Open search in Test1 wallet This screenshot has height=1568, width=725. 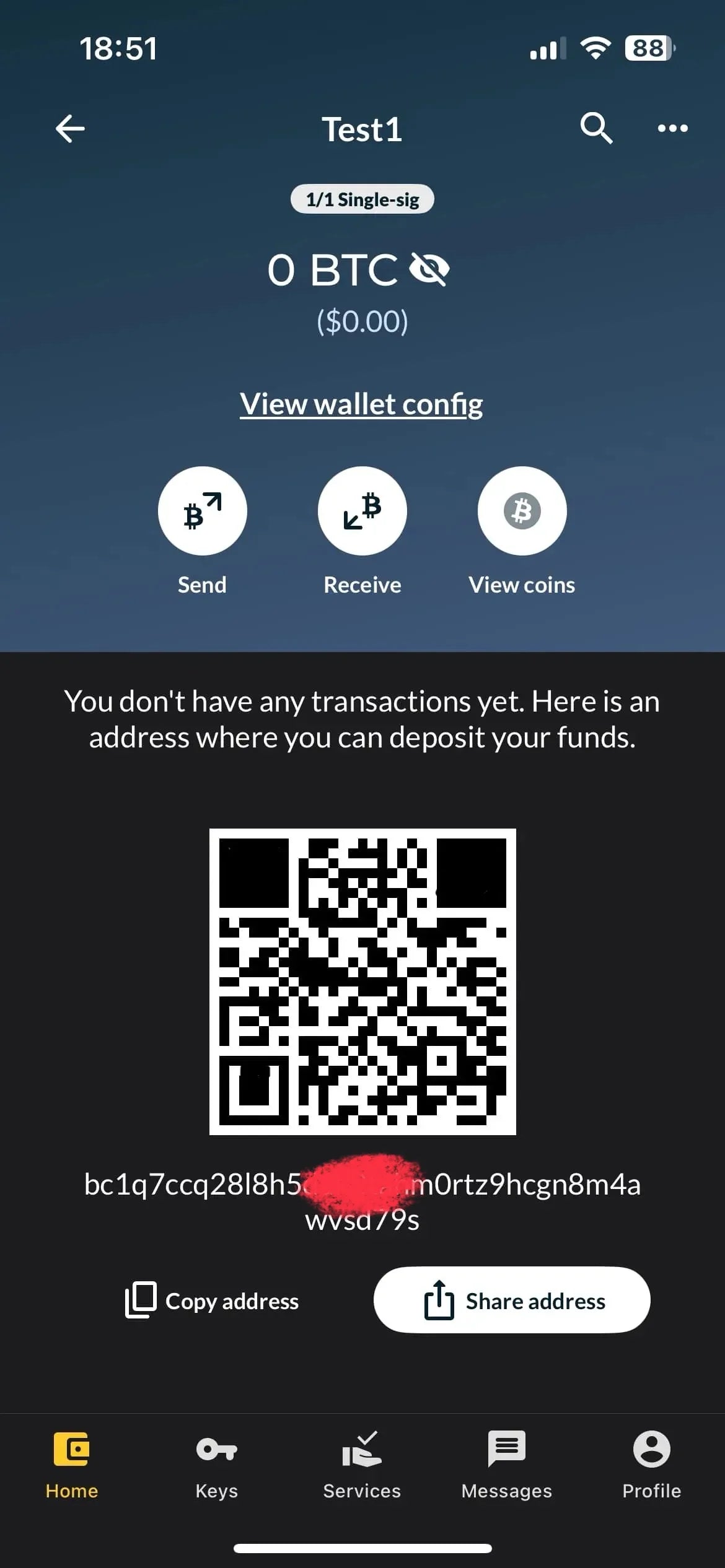click(596, 128)
